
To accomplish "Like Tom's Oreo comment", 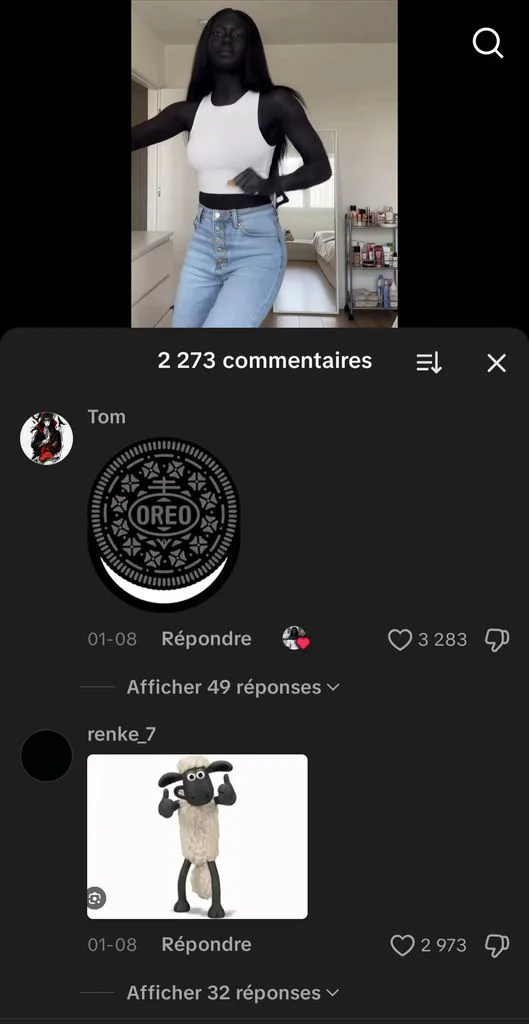I will click(x=400, y=639).
